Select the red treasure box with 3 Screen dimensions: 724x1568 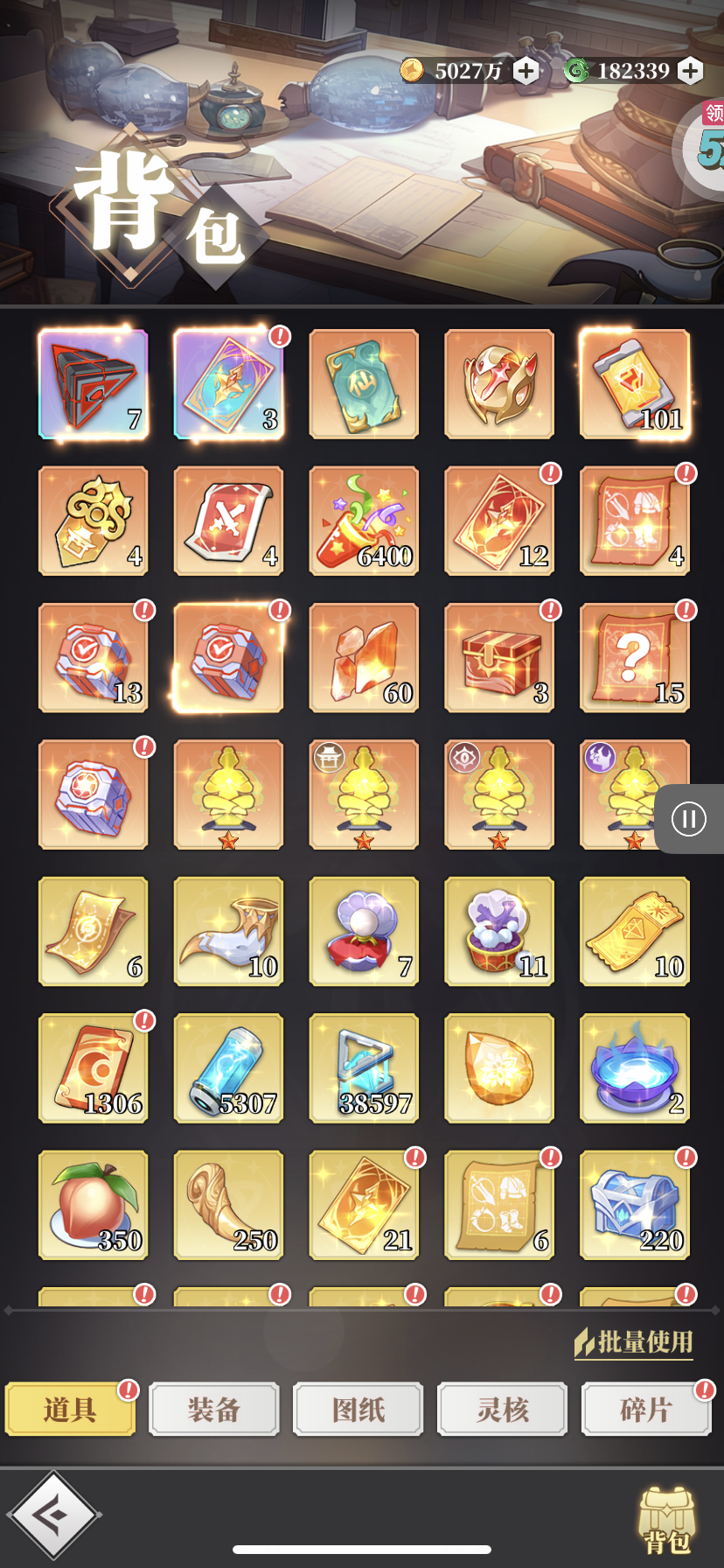499,658
